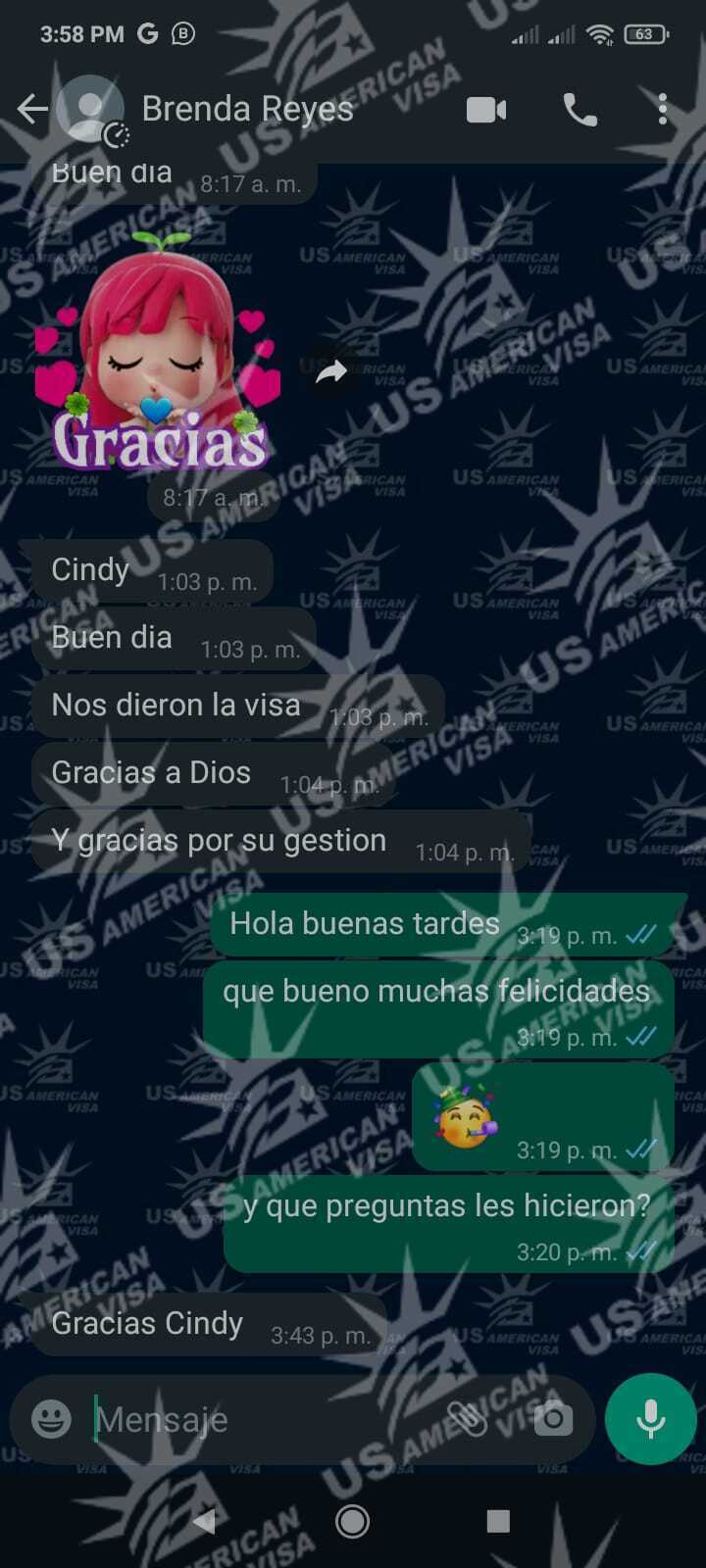This screenshot has height=1568, width=706.
Task: Open the emoji picker
Action: (51, 1418)
